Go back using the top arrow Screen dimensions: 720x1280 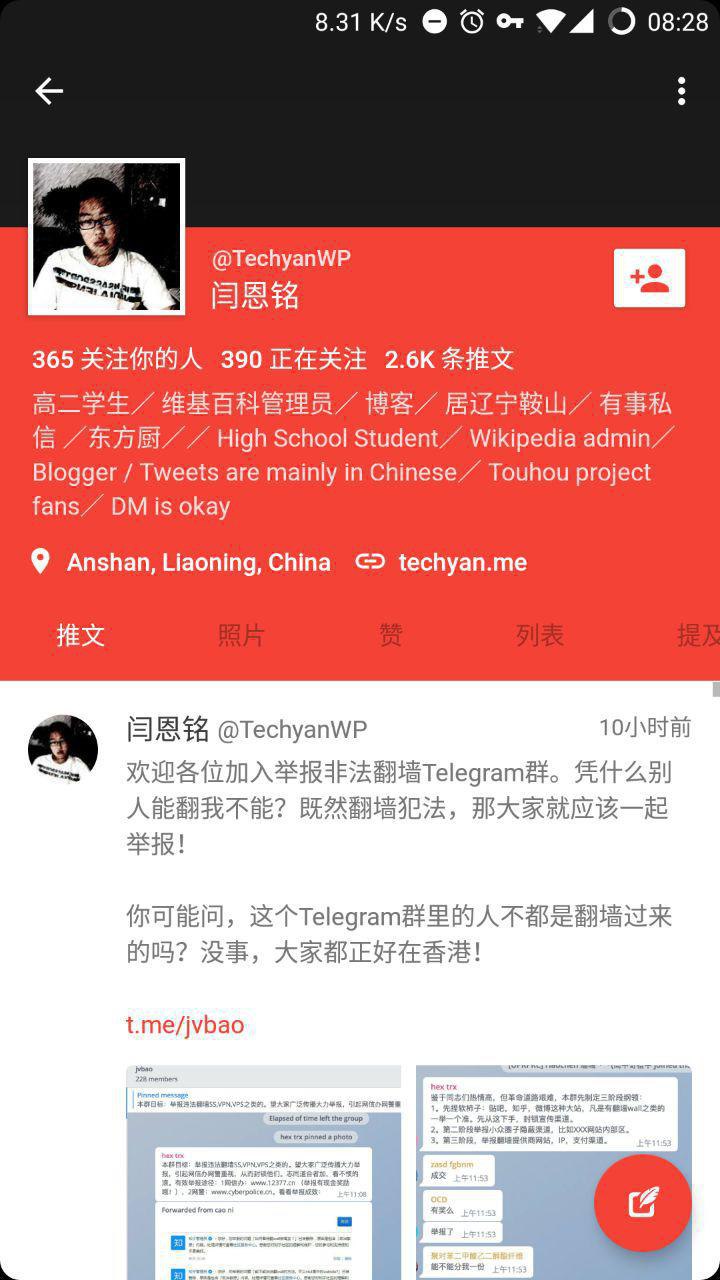pyautogui.click(x=49, y=91)
